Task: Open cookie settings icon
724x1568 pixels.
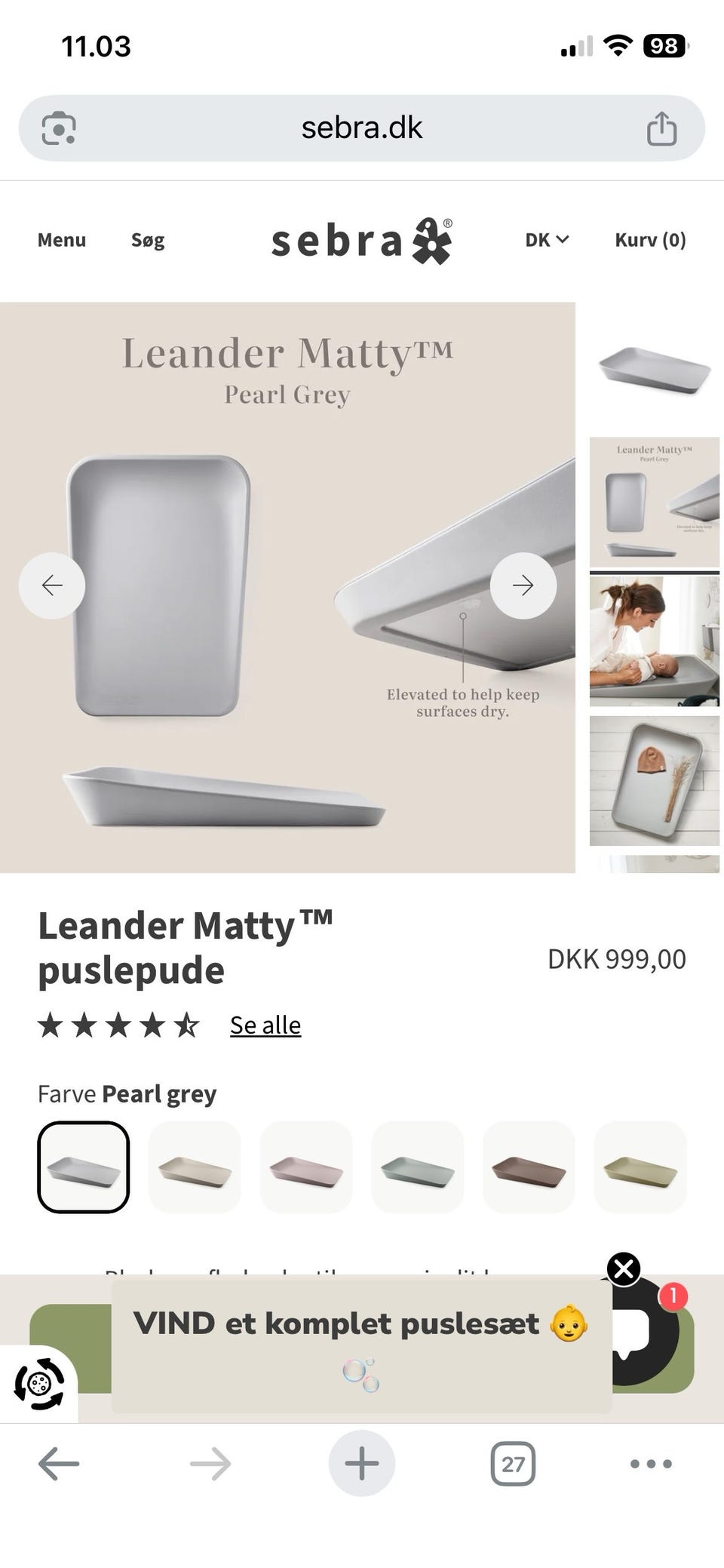Action: [x=39, y=1384]
